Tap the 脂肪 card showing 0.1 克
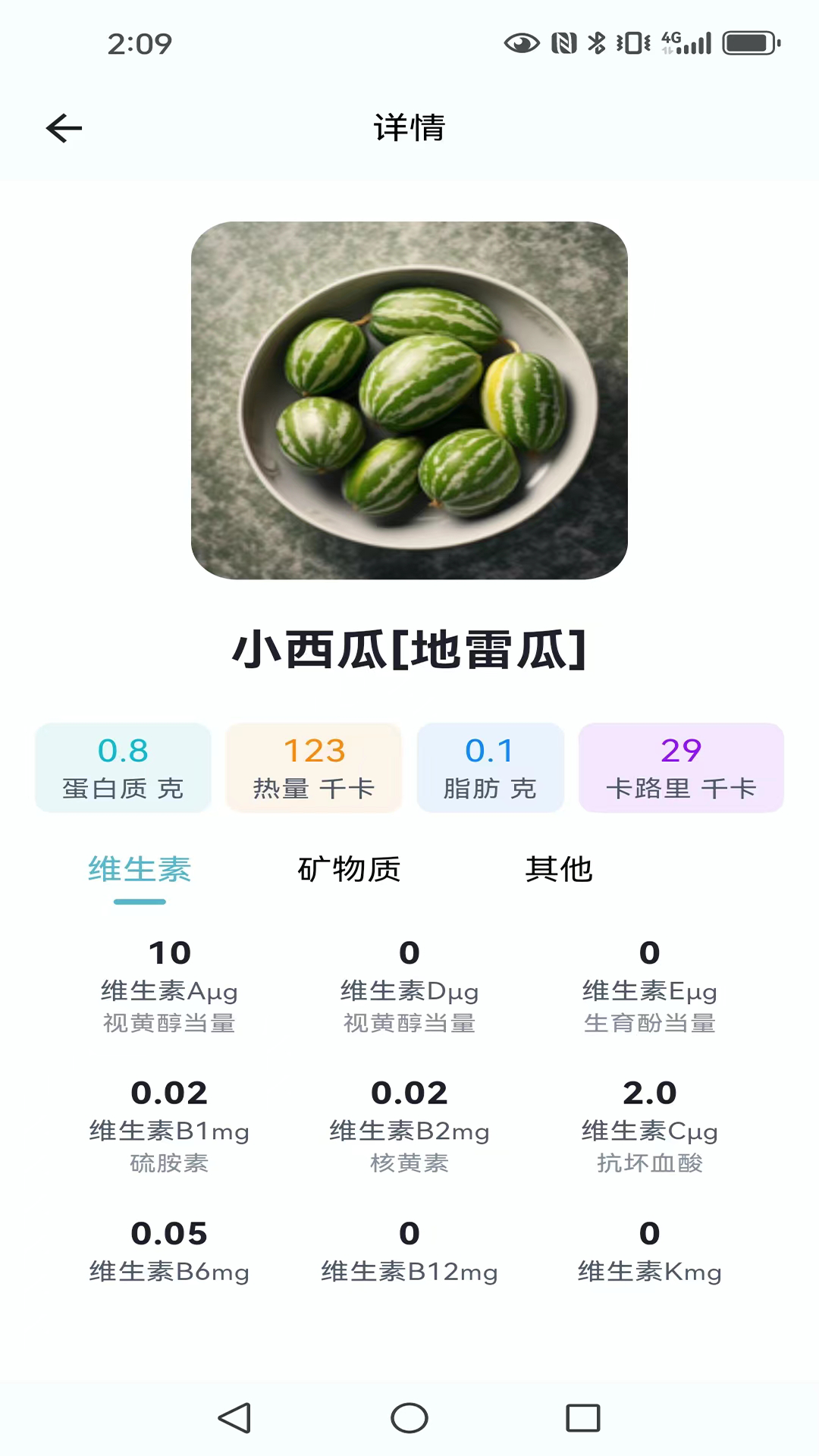The height and width of the screenshot is (1456, 819). point(490,767)
